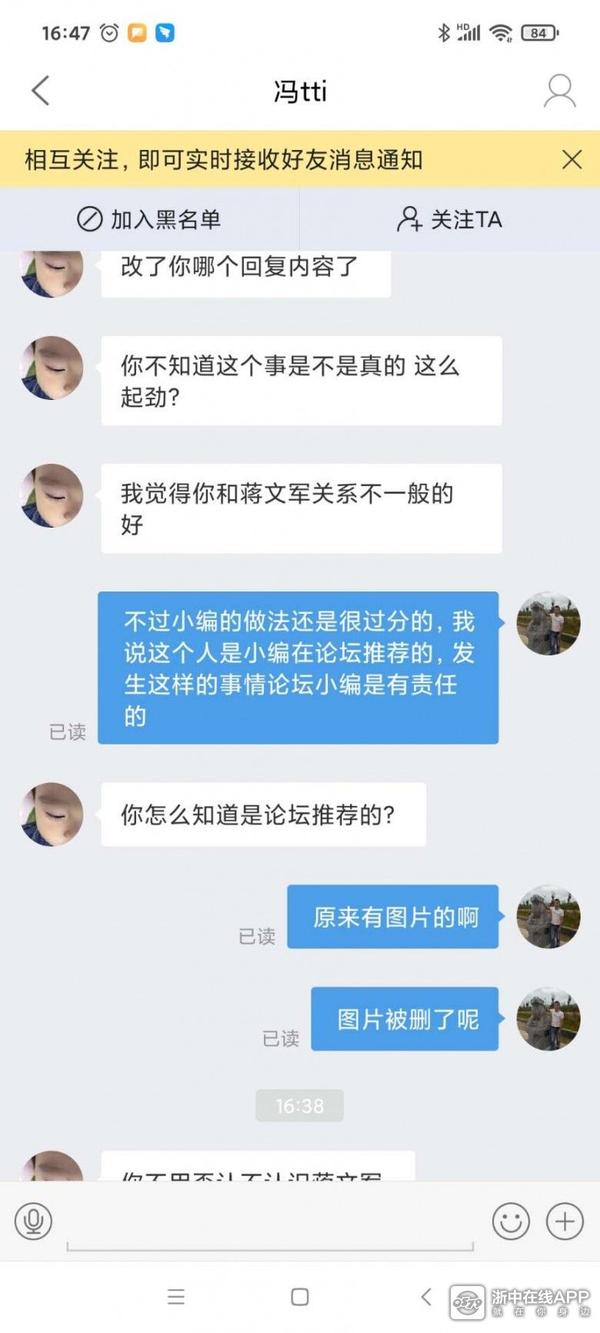This screenshot has width=600, height=1333.
Task: Follow this user with 关注TA
Action: coord(449,219)
